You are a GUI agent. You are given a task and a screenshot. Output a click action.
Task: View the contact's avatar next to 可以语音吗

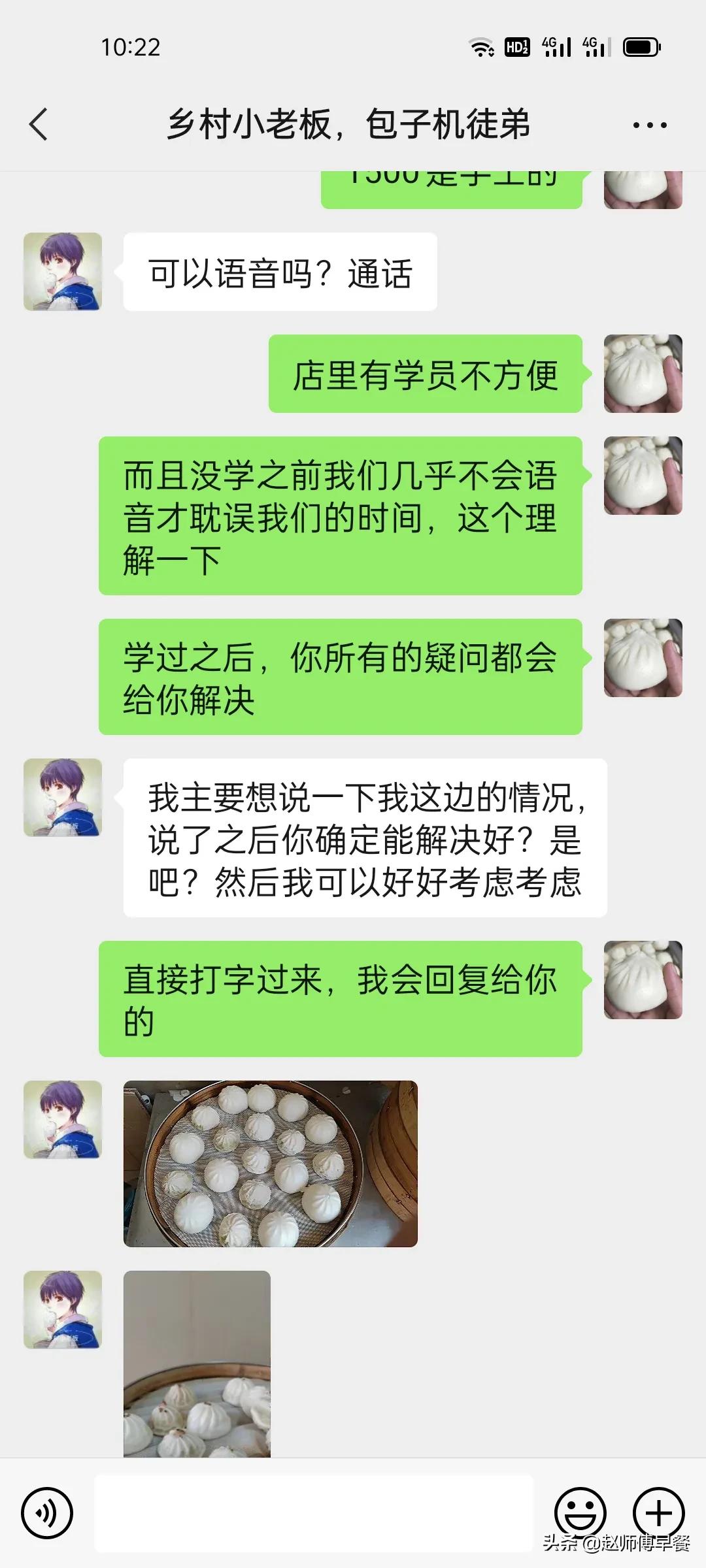coord(63,271)
